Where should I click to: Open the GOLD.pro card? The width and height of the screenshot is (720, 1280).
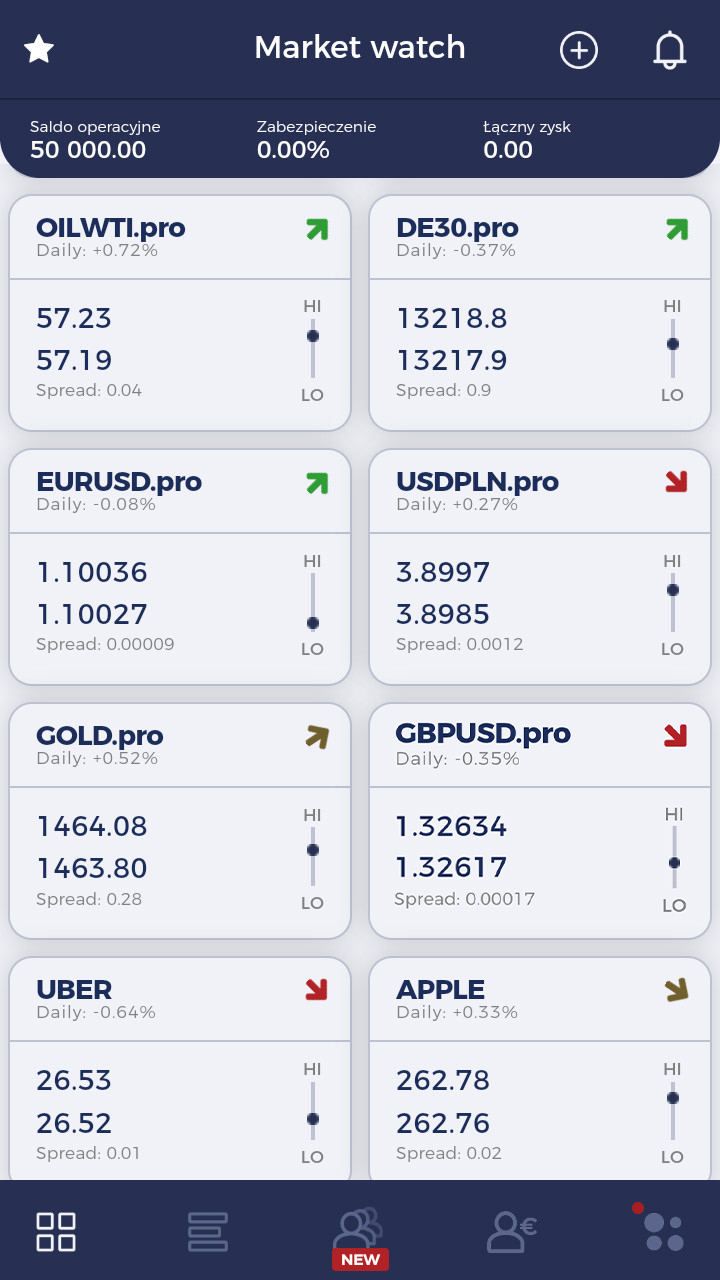tap(180, 821)
